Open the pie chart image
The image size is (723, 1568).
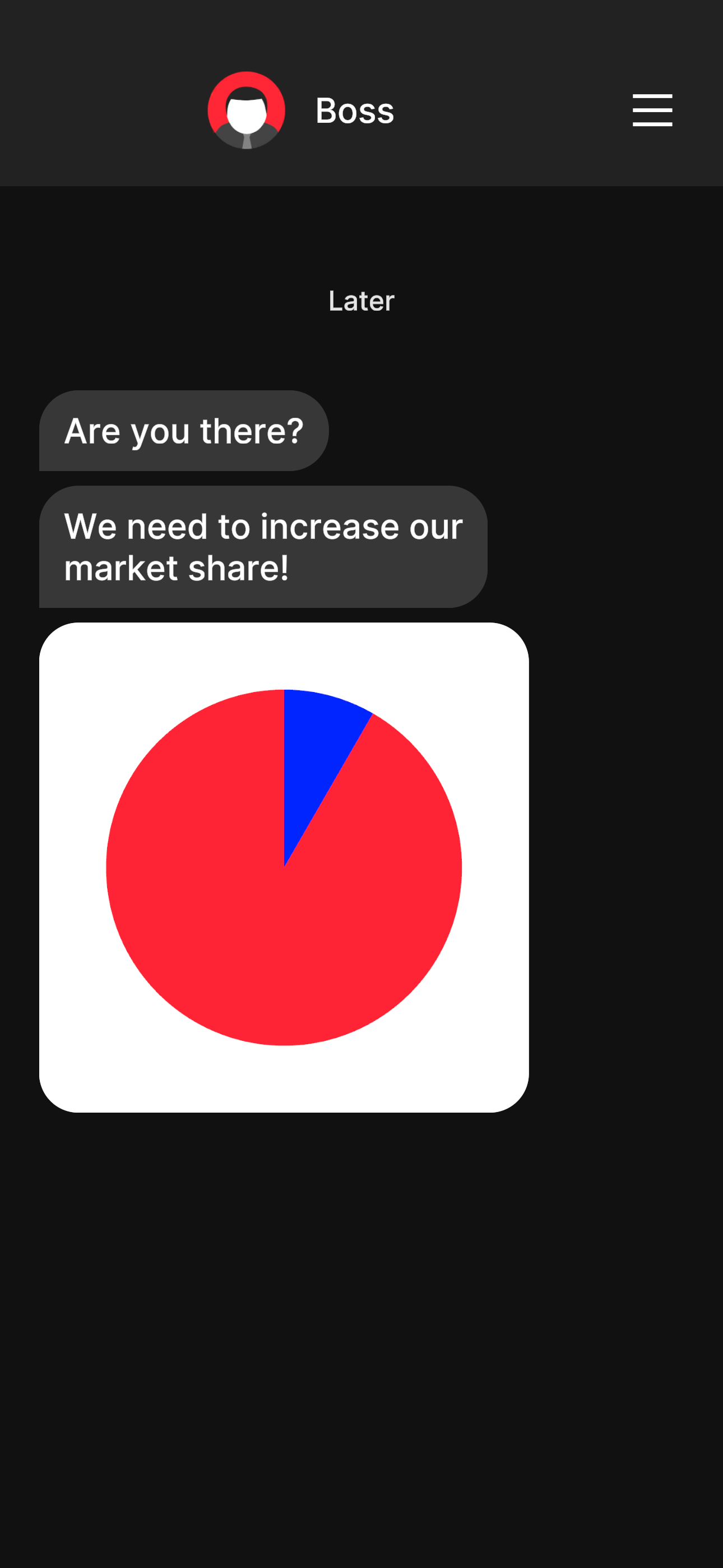[284, 867]
